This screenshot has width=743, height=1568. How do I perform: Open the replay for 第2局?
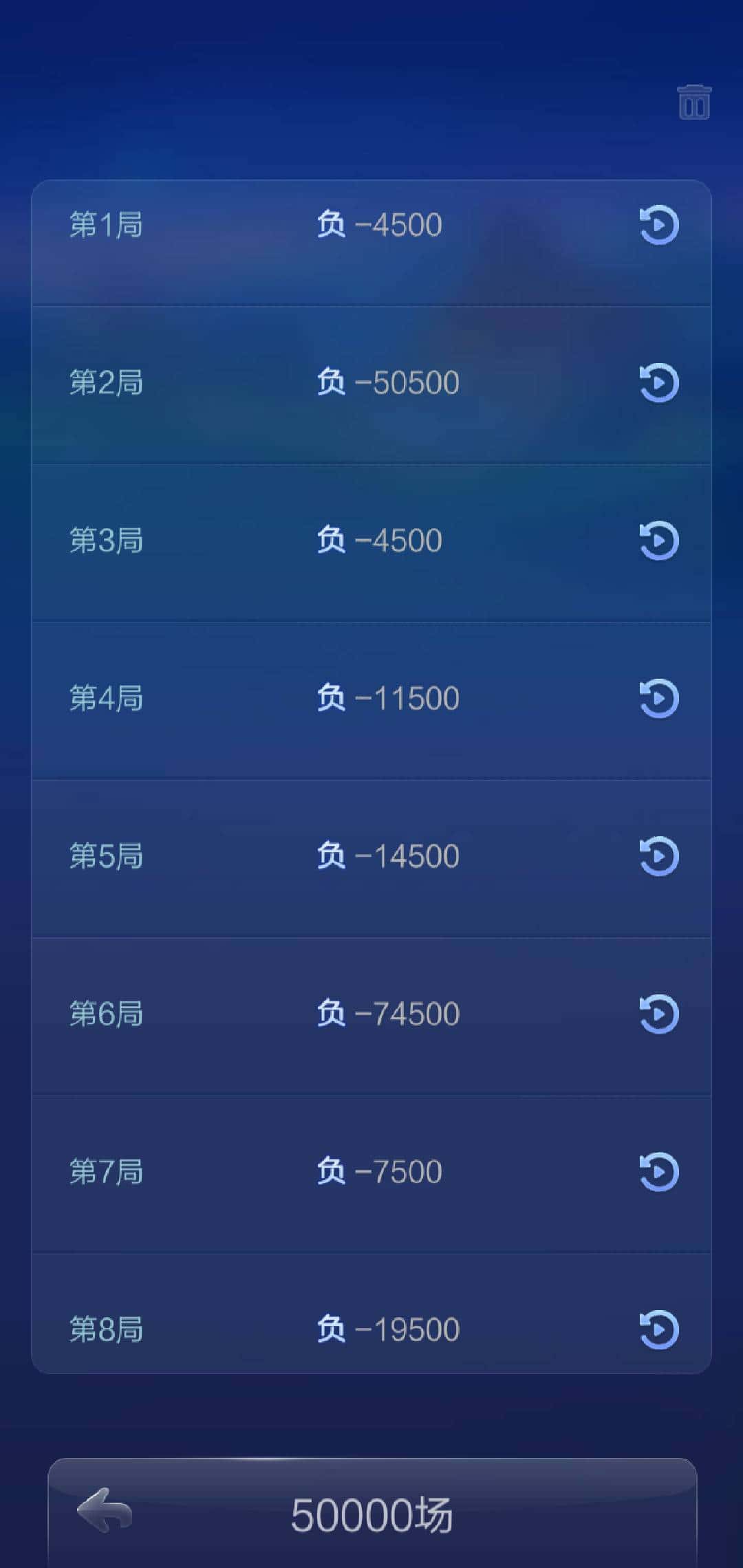coord(657,384)
